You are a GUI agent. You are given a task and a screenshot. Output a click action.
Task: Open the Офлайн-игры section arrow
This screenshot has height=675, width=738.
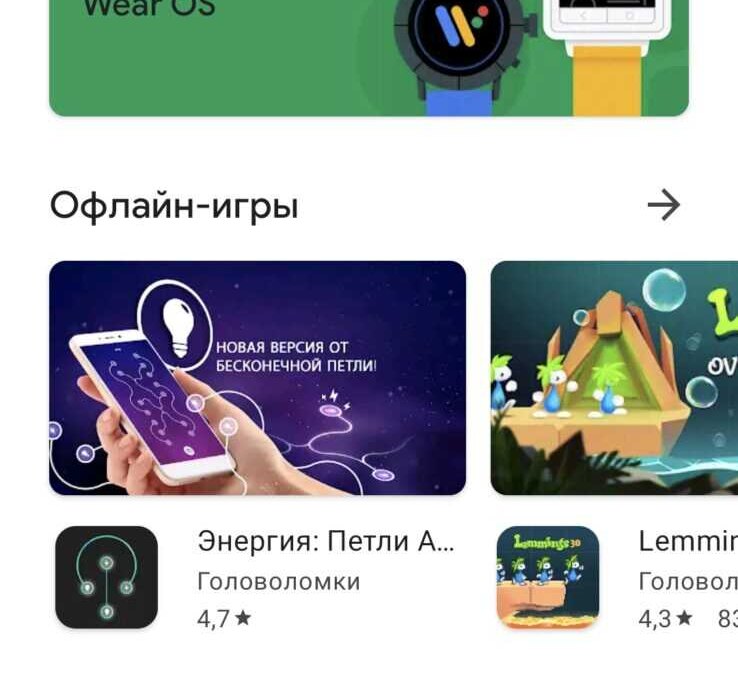click(663, 205)
